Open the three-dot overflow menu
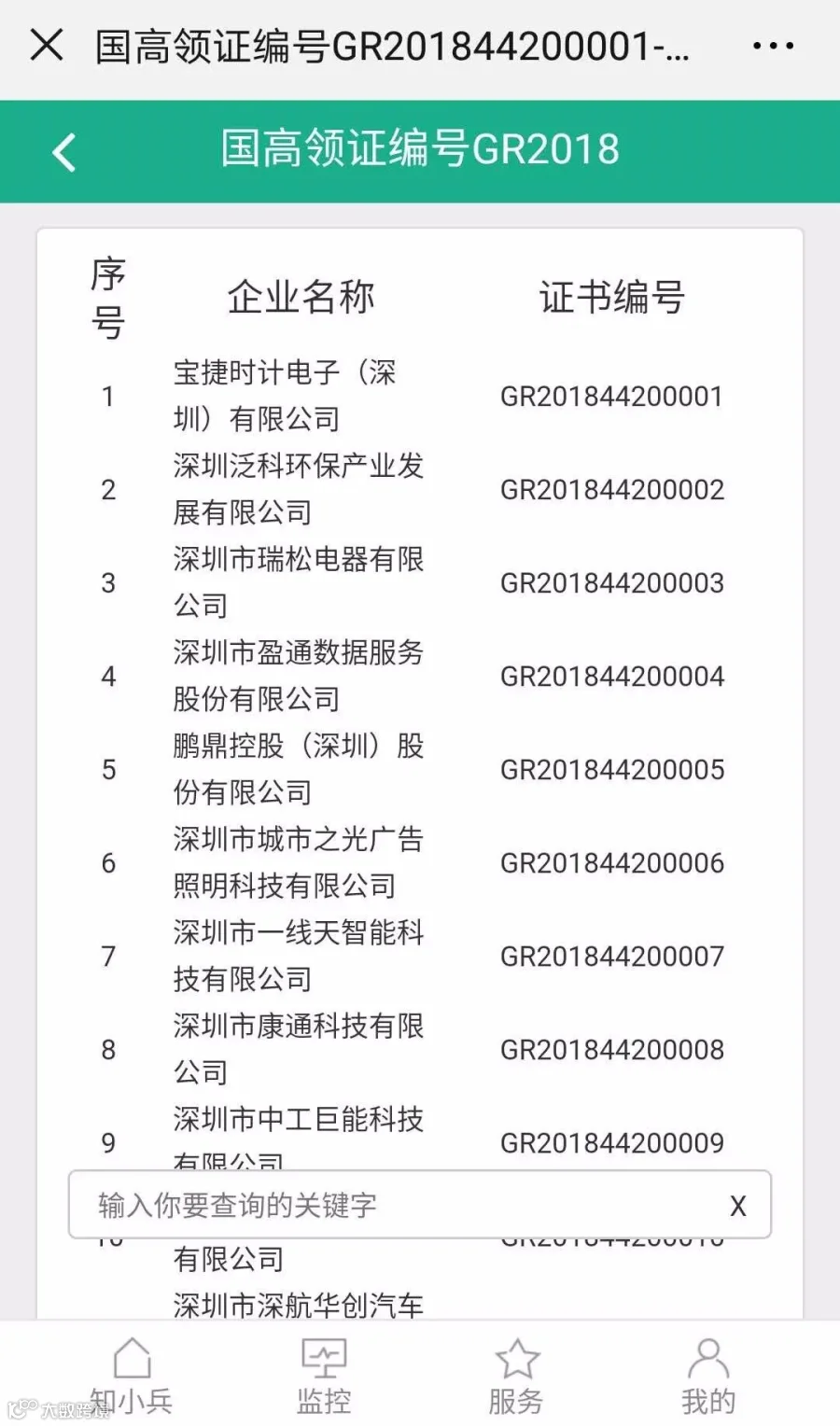The image size is (840, 1426). (773, 45)
